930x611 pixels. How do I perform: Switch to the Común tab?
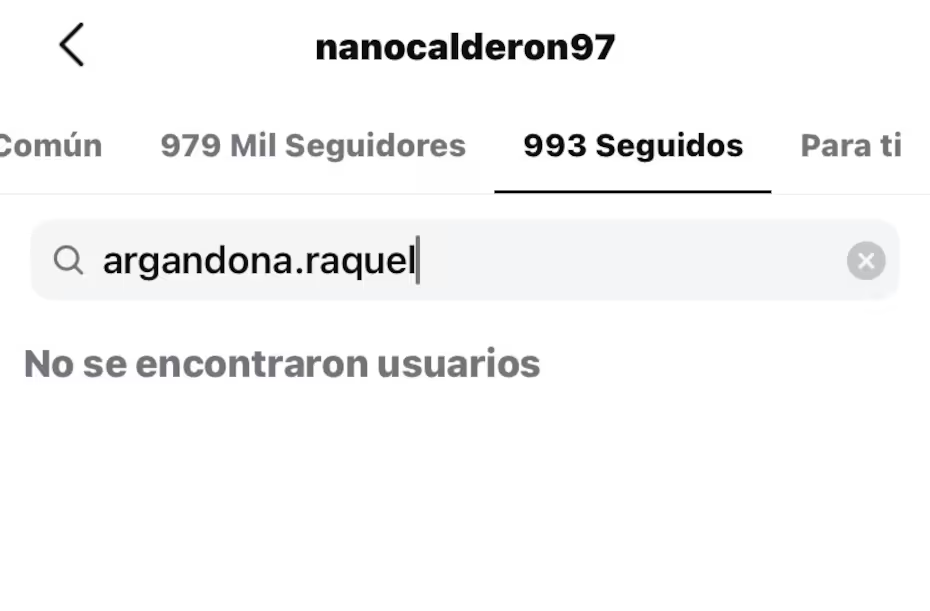pyautogui.click(x=50, y=146)
